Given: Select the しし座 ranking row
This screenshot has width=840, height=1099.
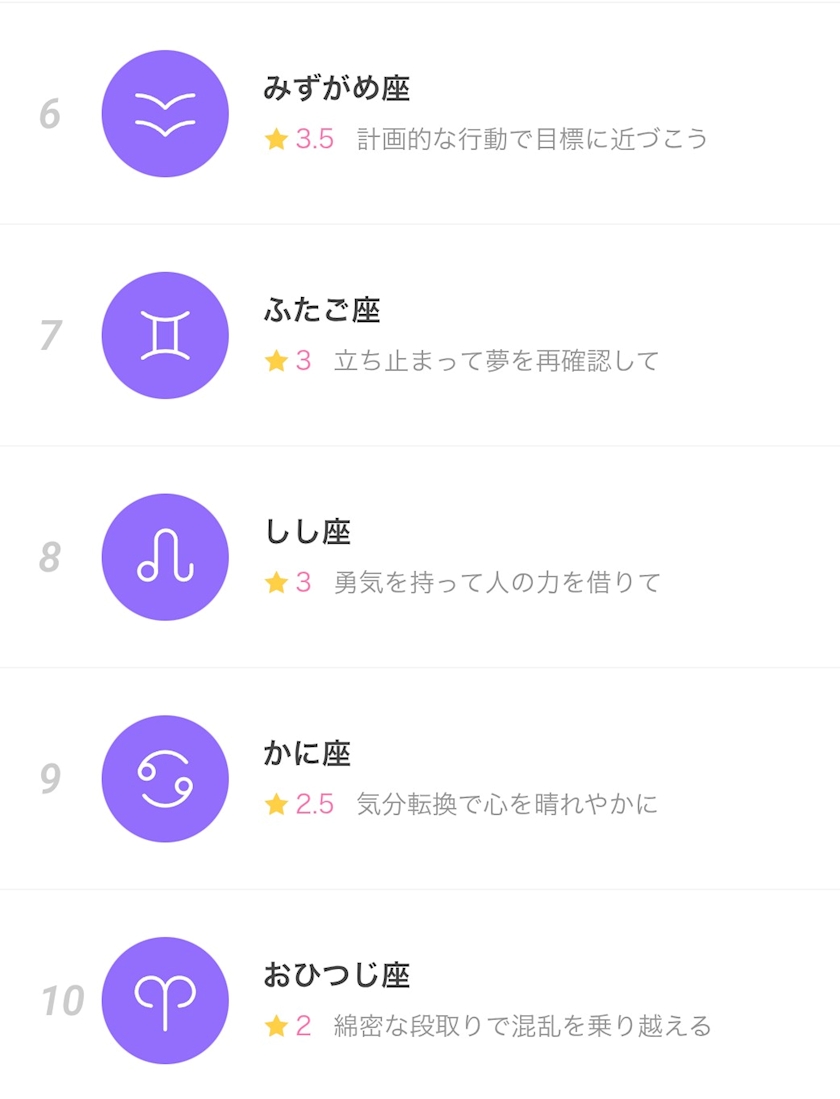Looking at the screenshot, I should click(420, 557).
